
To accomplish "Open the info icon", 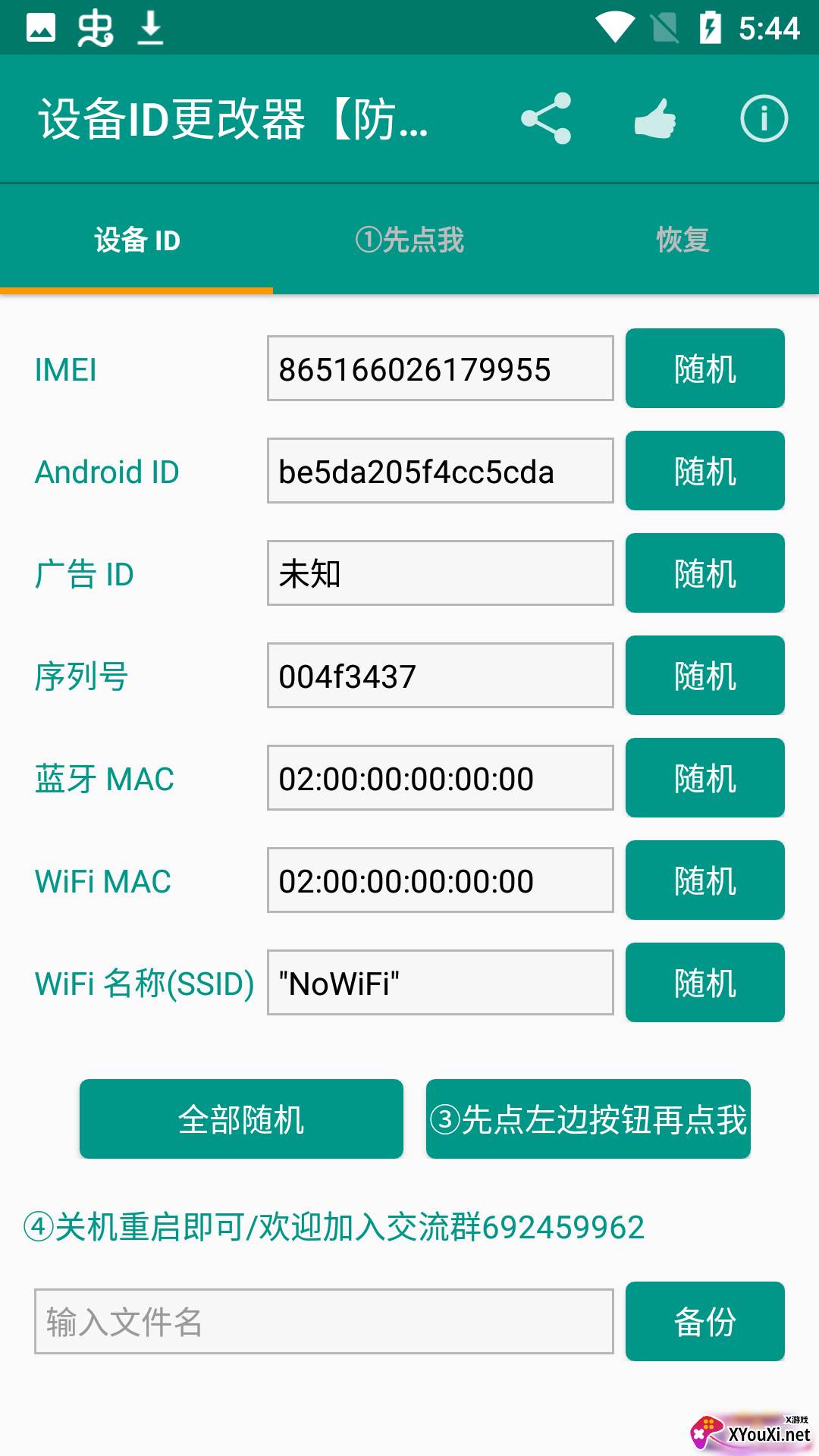I will [x=764, y=119].
